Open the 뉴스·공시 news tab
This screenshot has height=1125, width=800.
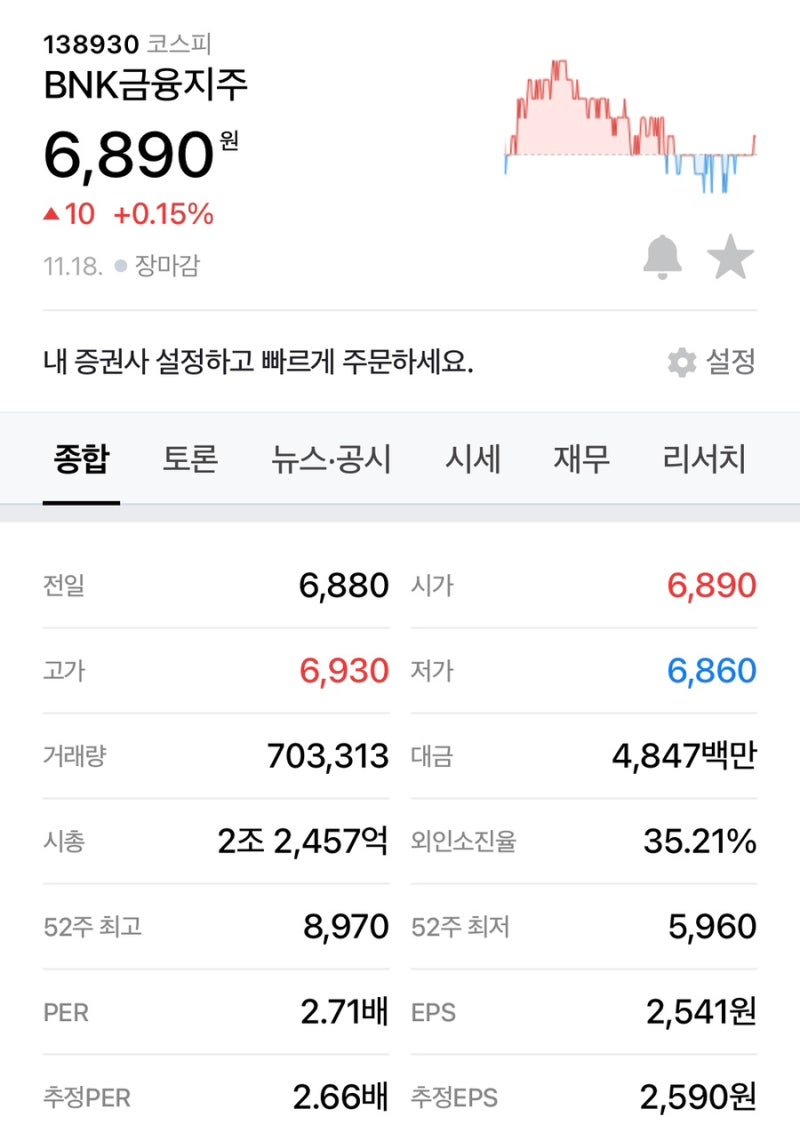click(x=331, y=458)
